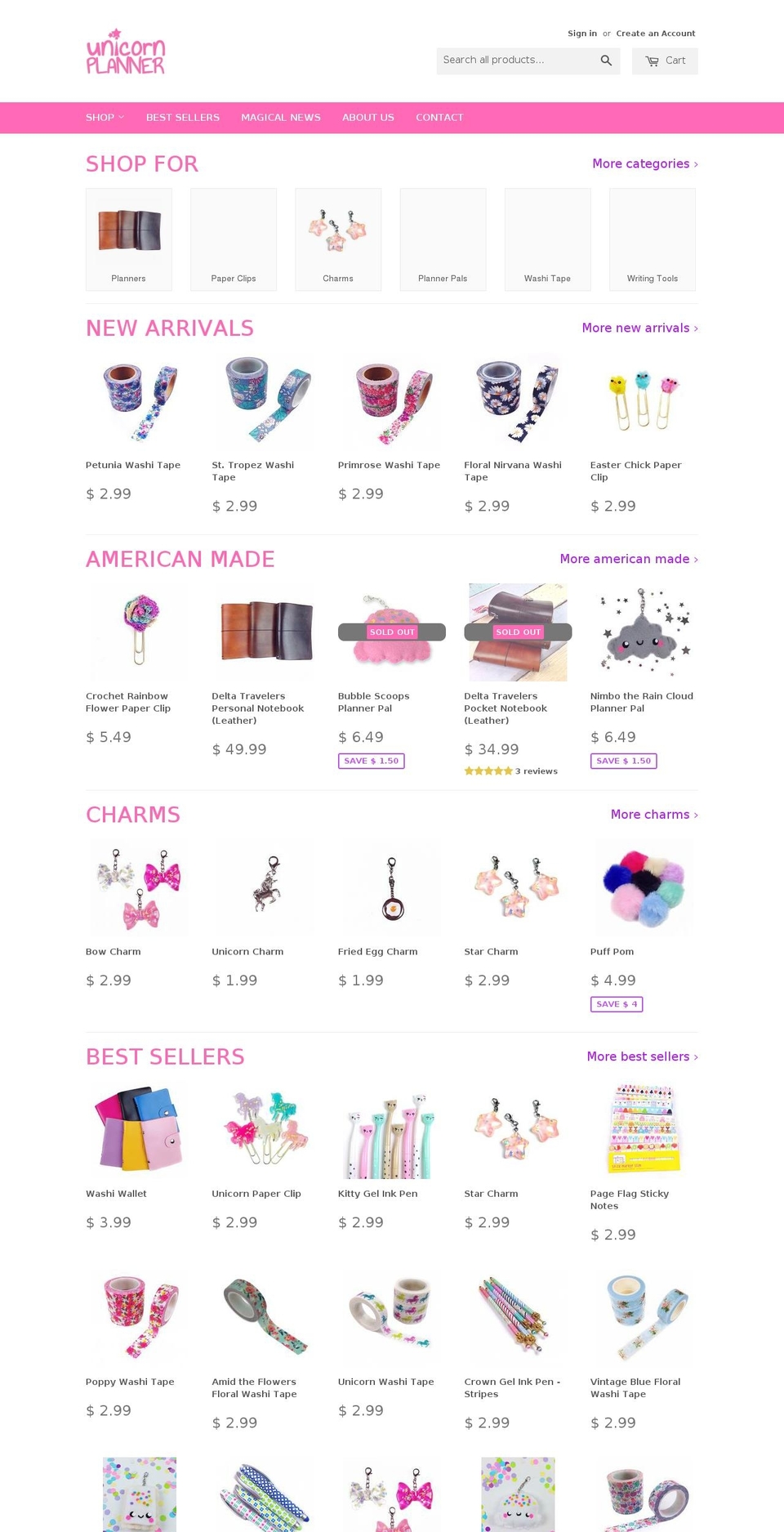Click inside the Search all products field
This screenshot has height=1532, width=784.
pos(514,60)
